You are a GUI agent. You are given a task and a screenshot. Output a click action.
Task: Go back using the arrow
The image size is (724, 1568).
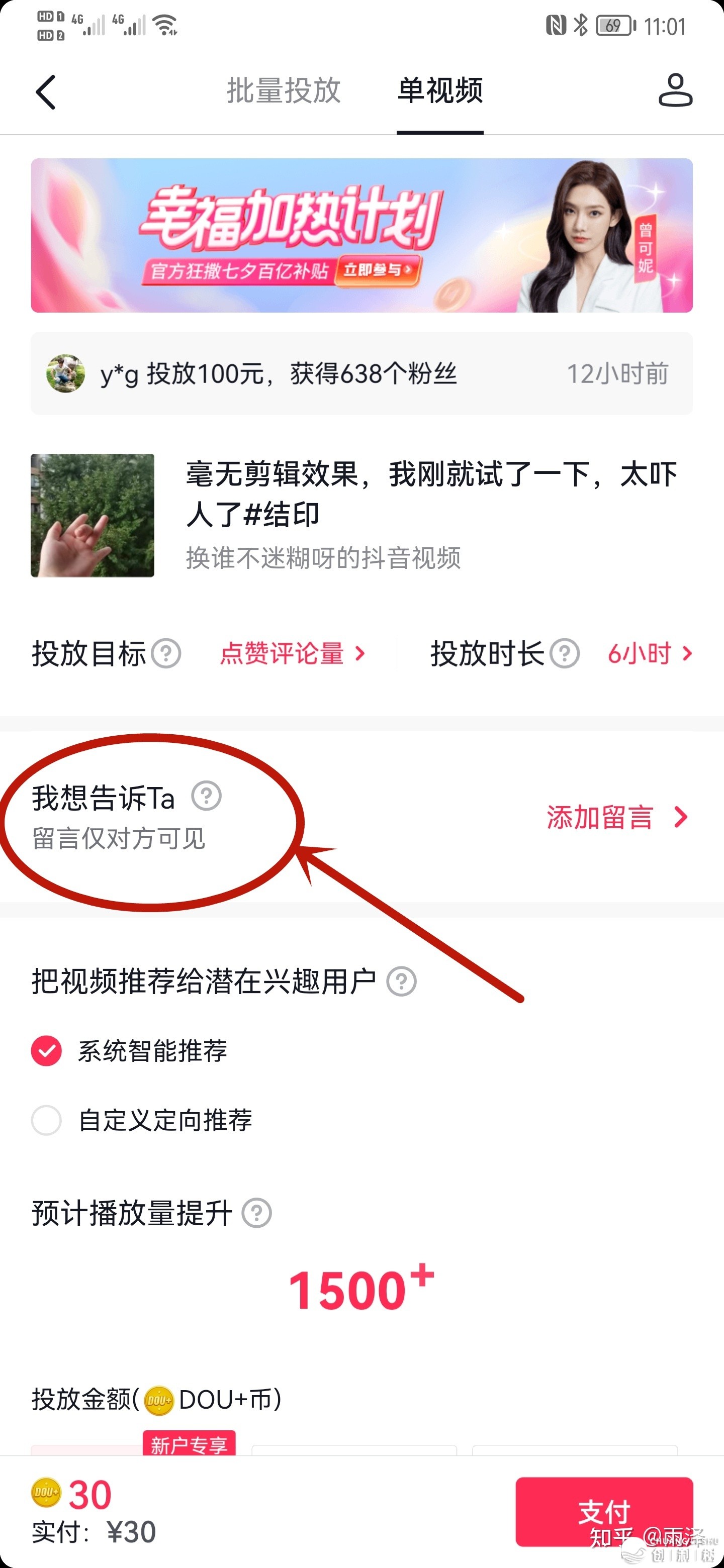46,92
